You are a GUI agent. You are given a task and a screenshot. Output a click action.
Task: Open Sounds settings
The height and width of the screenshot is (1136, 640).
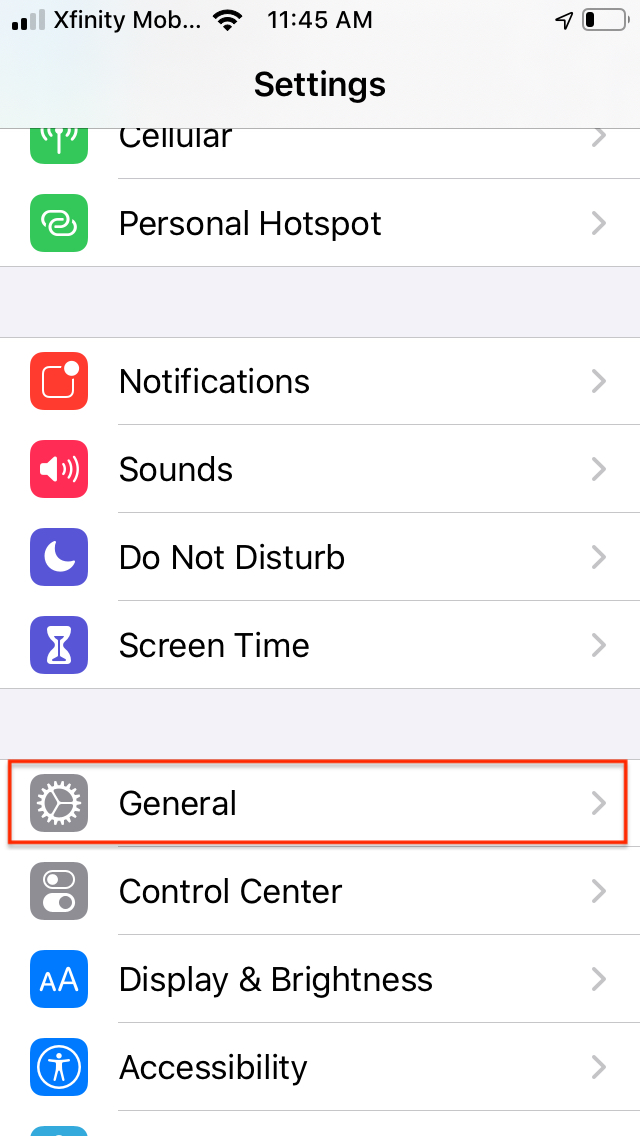[320, 469]
